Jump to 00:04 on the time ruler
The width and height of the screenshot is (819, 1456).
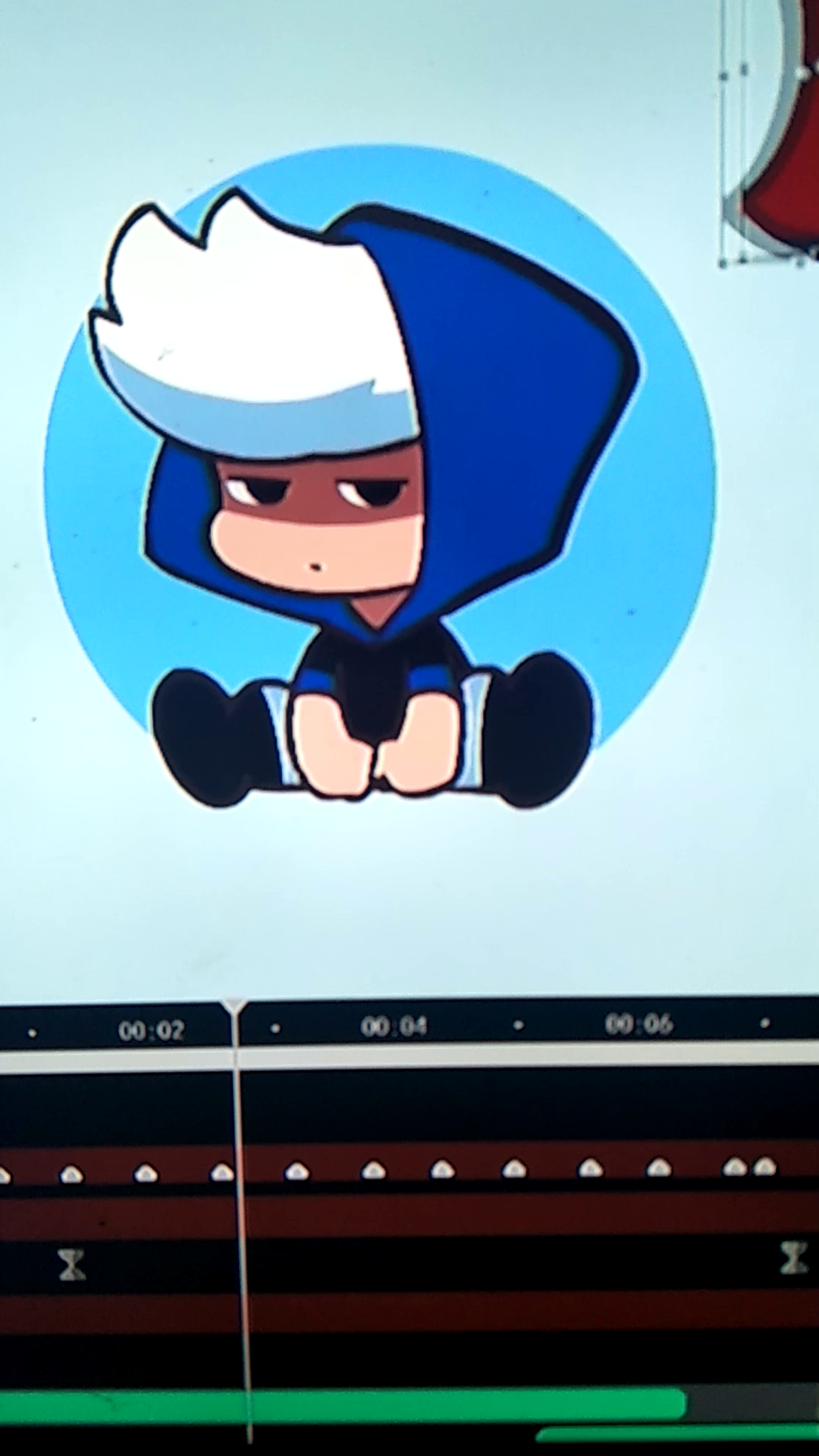tap(394, 1027)
